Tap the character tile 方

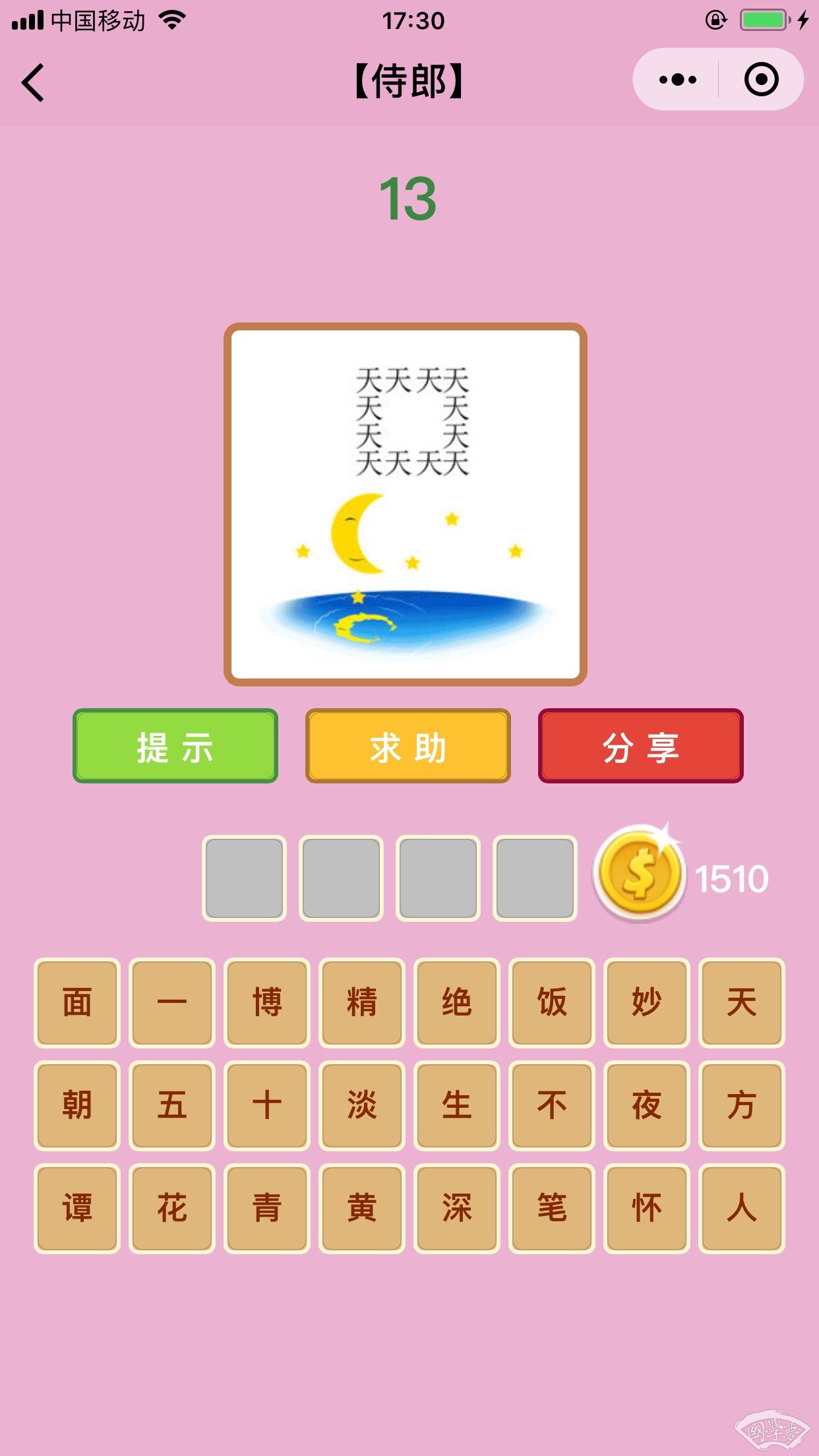tap(741, 1105)
